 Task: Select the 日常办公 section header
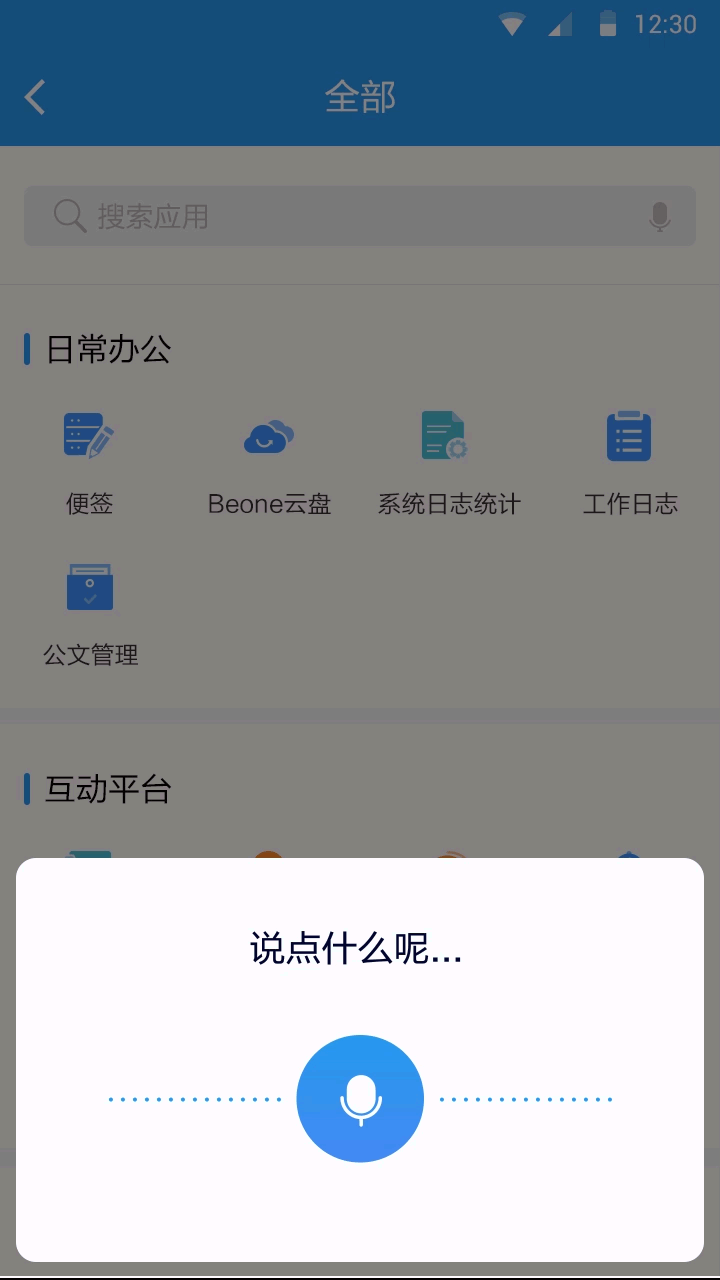(106, 349)
